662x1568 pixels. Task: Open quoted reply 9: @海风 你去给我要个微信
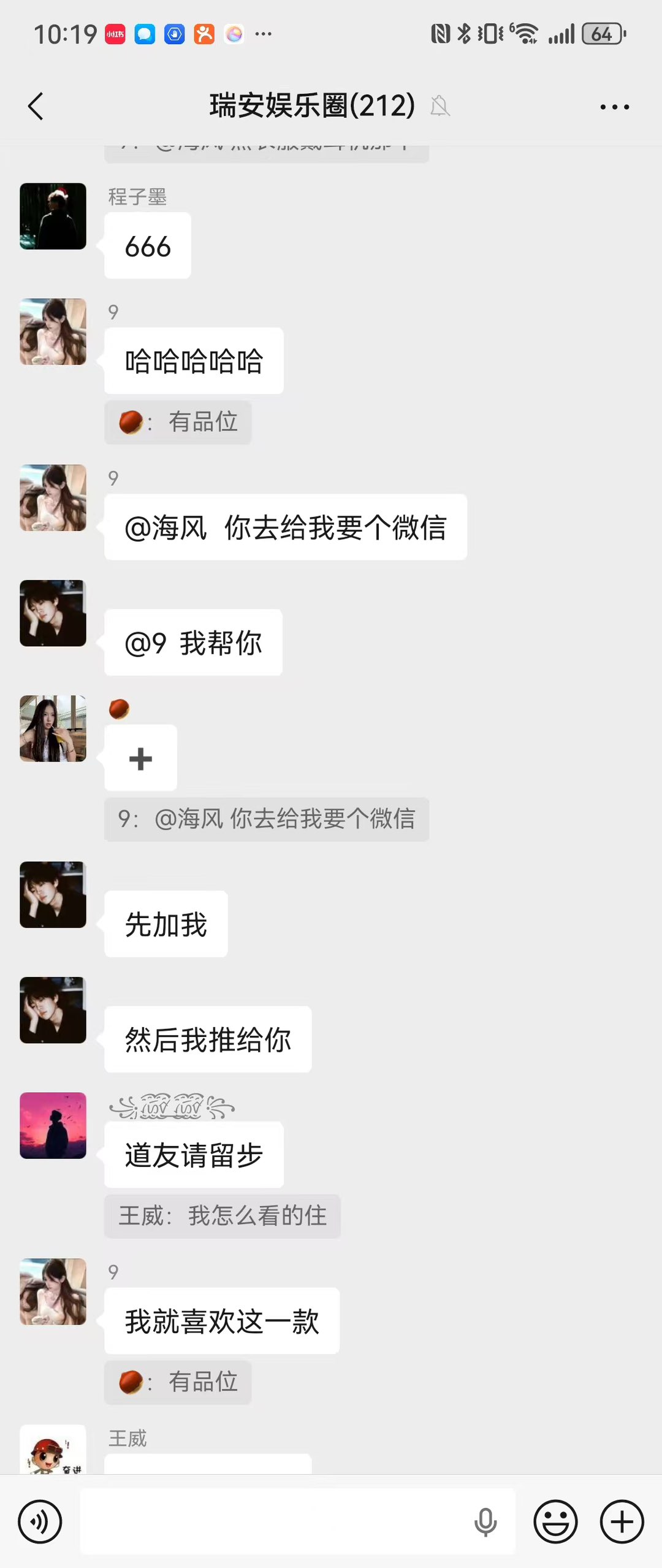267,819
